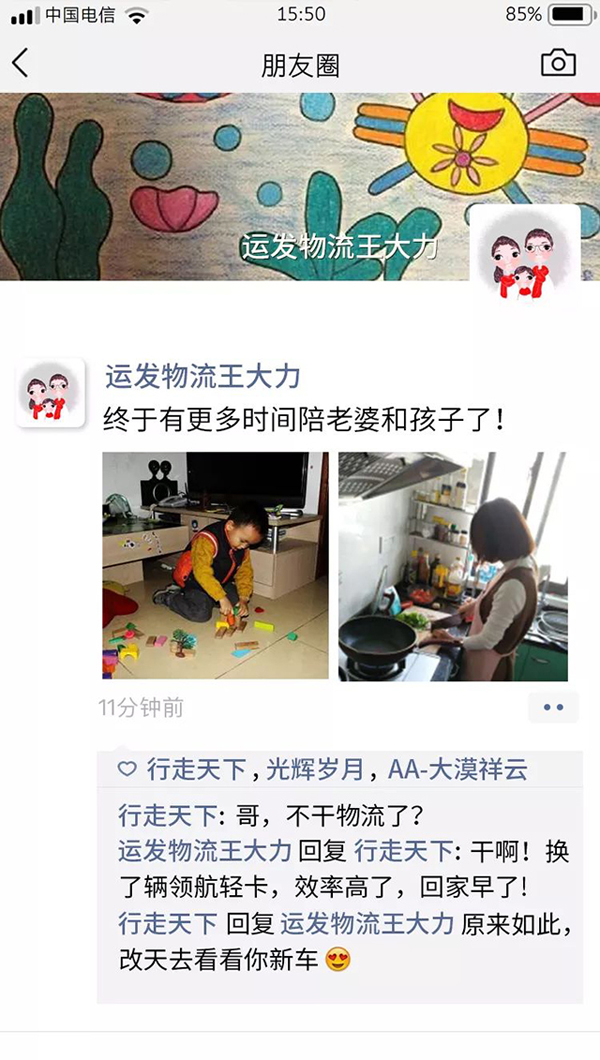The width and height of the screenshot is (600, 1060).
Task: Go back from the Moments feed
Action: (x=20, y=64)
